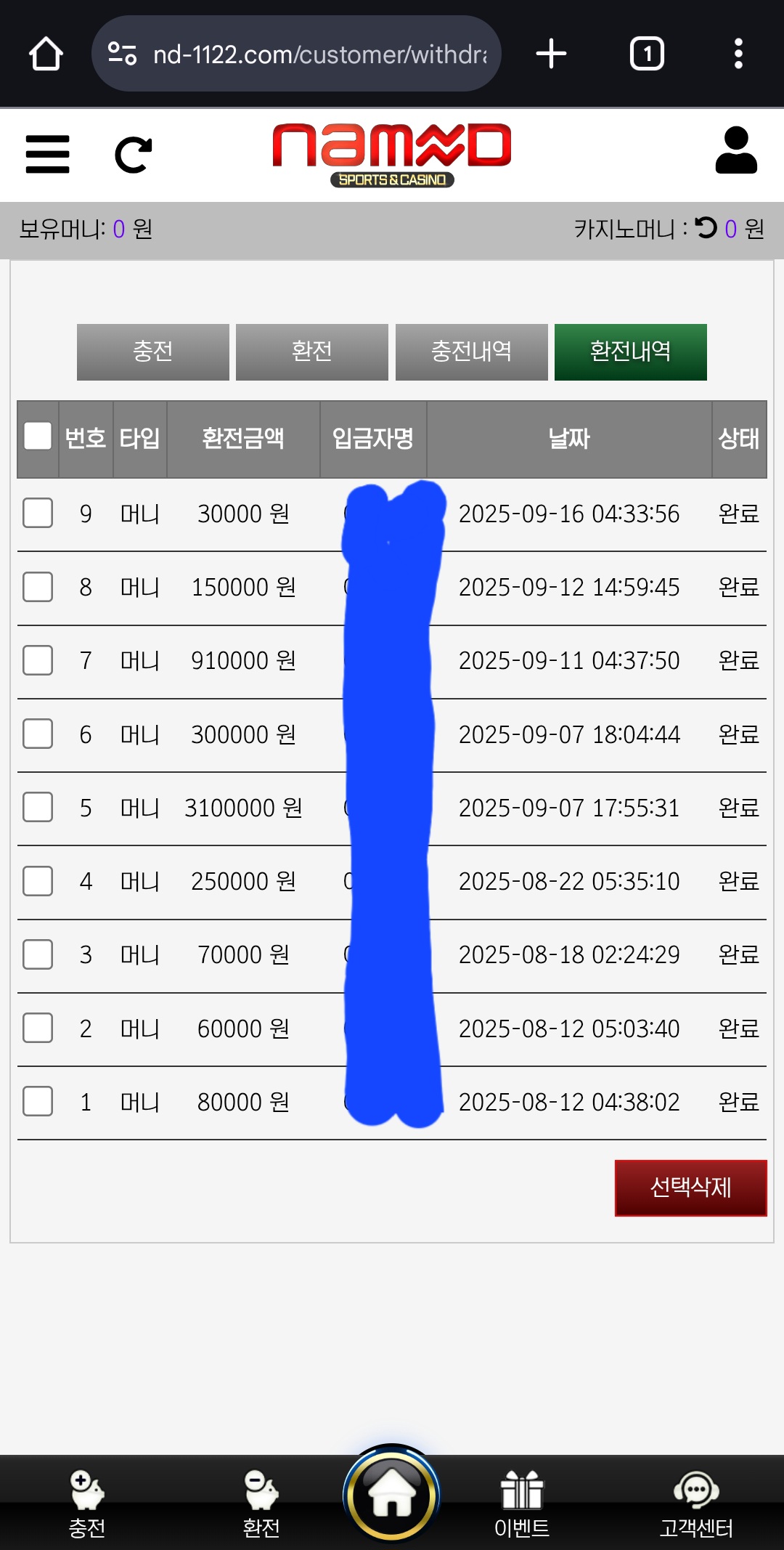Check the box for row 1

pos(38,1101)
